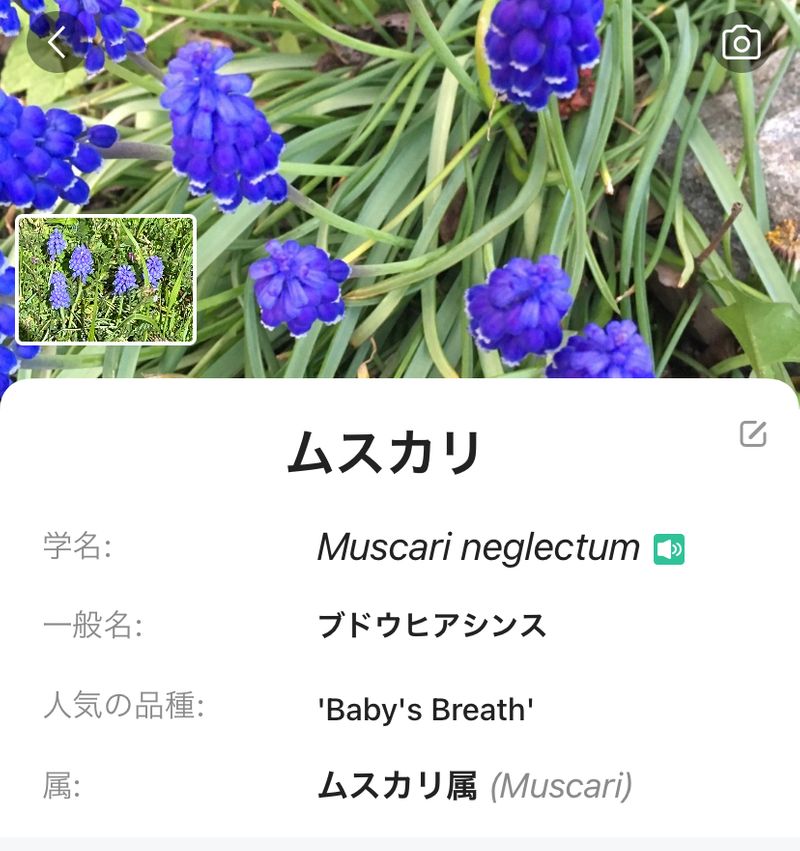The image size is (800, 851).
Task: Open the camera to take a new photo
Action: point(741,43)
